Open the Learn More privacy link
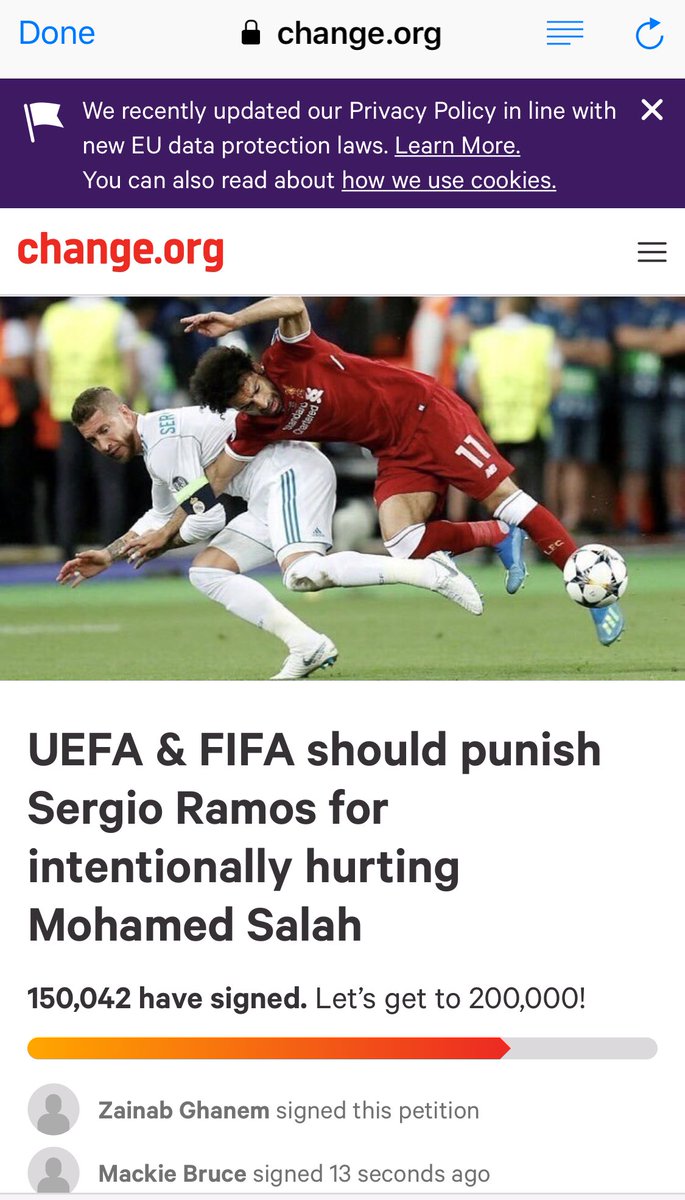Image resolution: width=685 pixels, height=1200 pixels. click(x=458, y=146)
